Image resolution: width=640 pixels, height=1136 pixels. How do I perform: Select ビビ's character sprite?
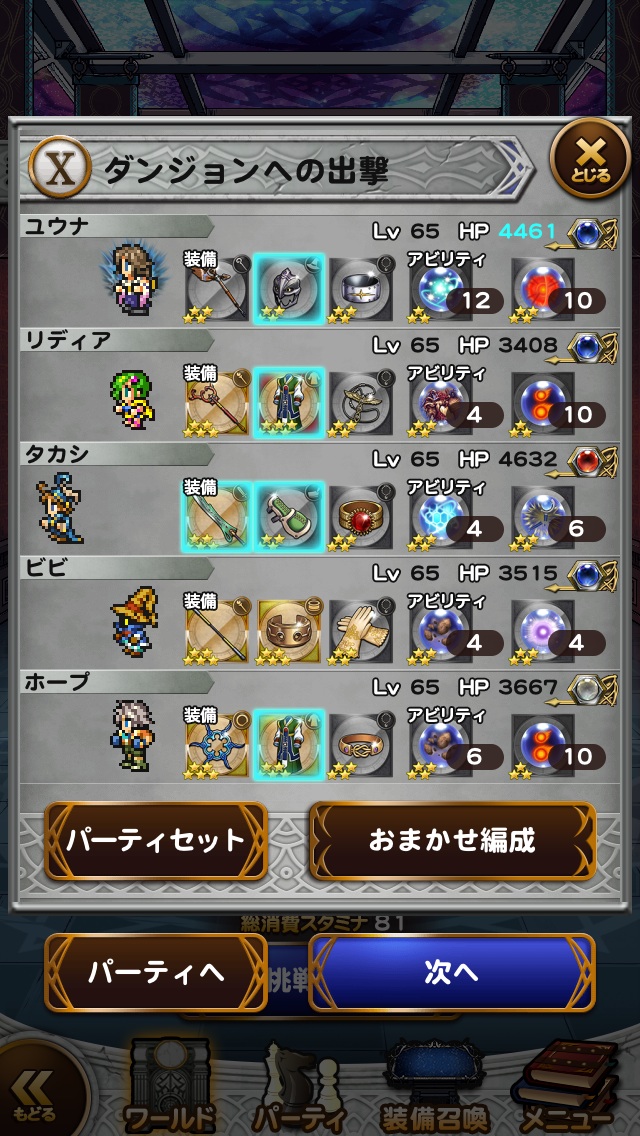tap(133, 622)
